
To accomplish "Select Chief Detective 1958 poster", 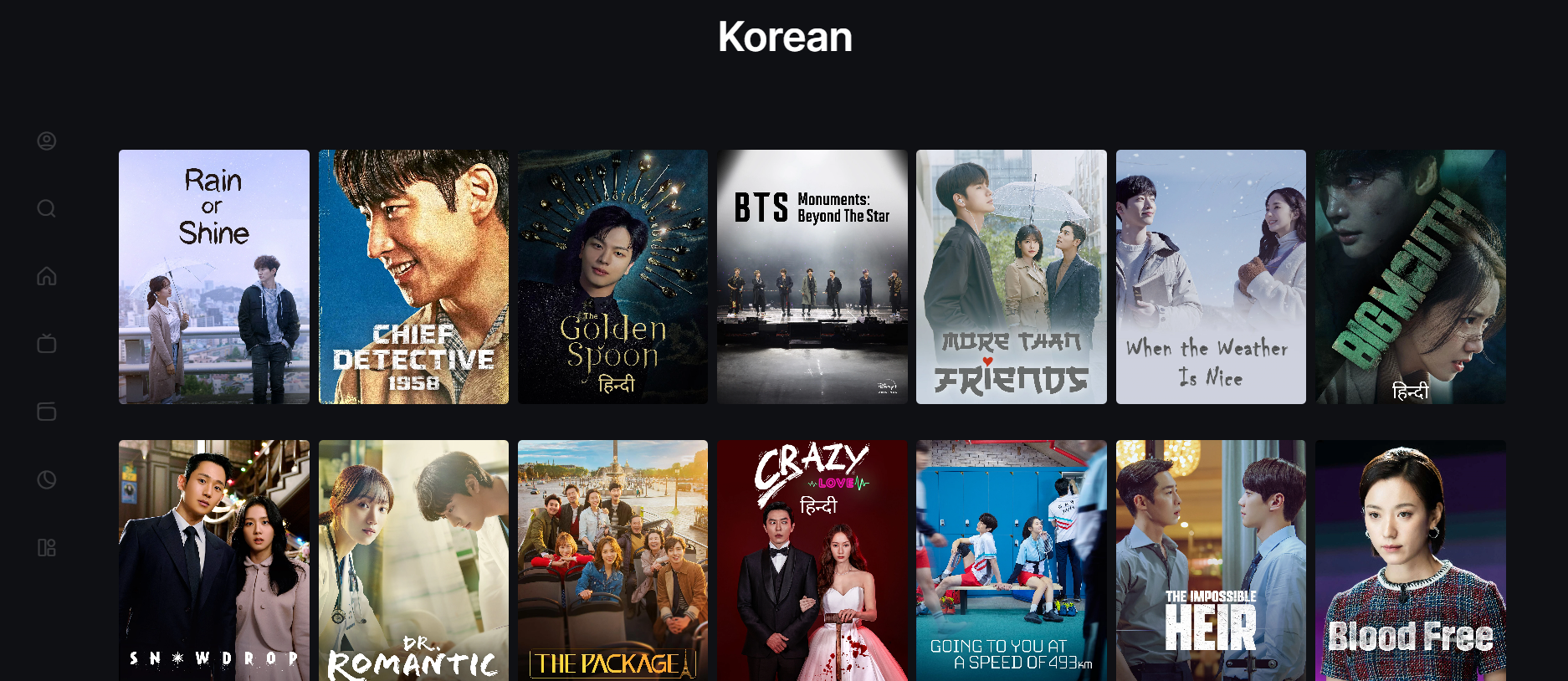I will [x=413, y=277].
